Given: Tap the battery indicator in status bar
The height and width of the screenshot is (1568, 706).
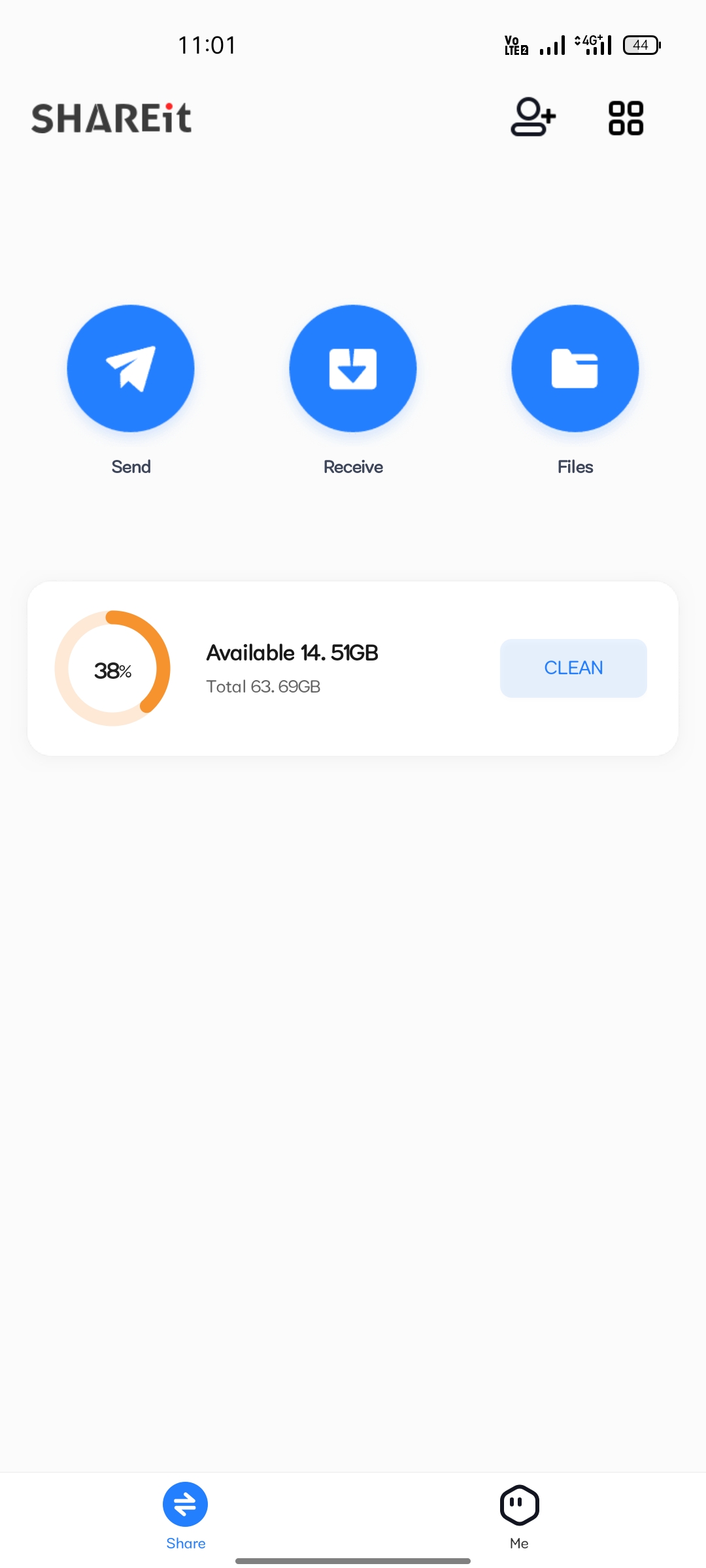Looking at the screenshot, I should (x=641, y=44).
